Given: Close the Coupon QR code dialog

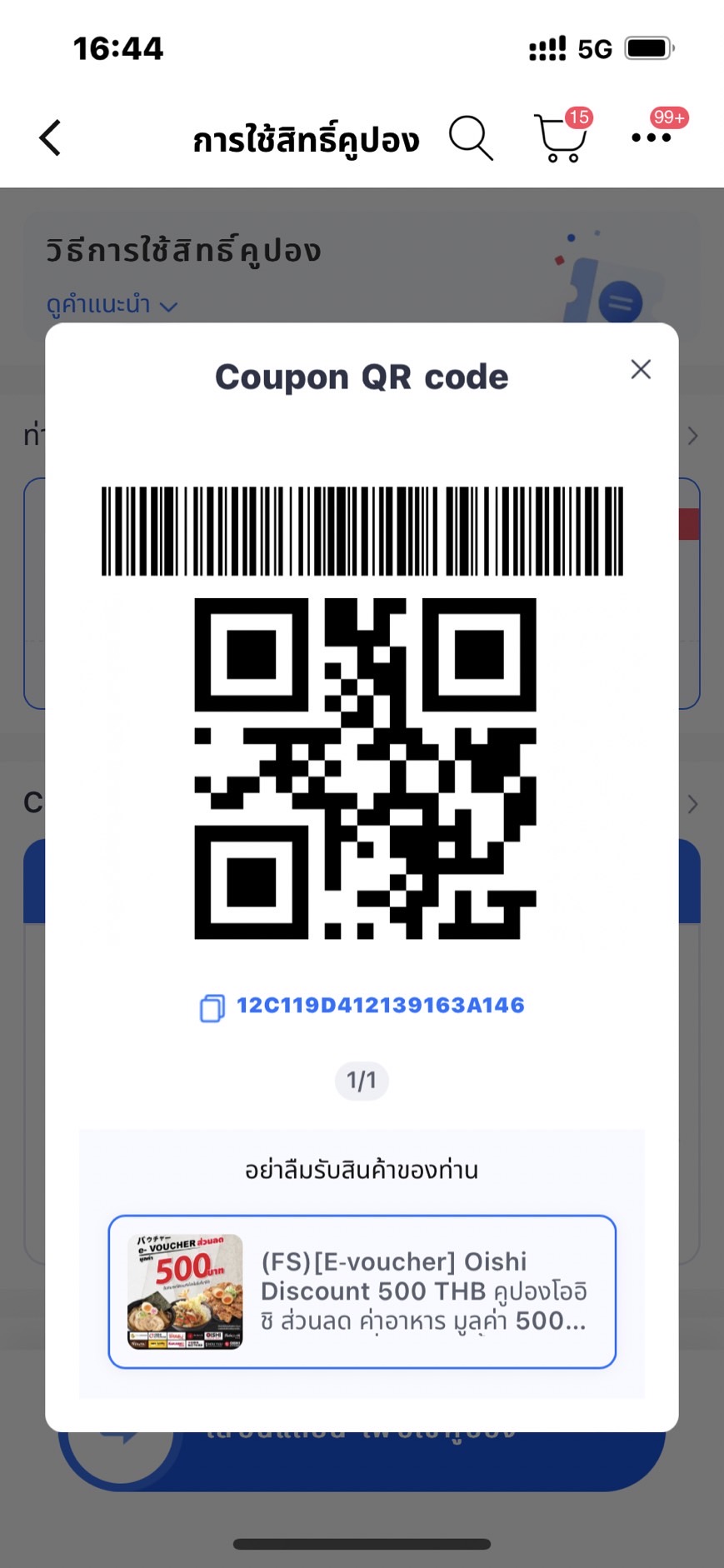Looking at the screenshot, I should click(641, 369).
